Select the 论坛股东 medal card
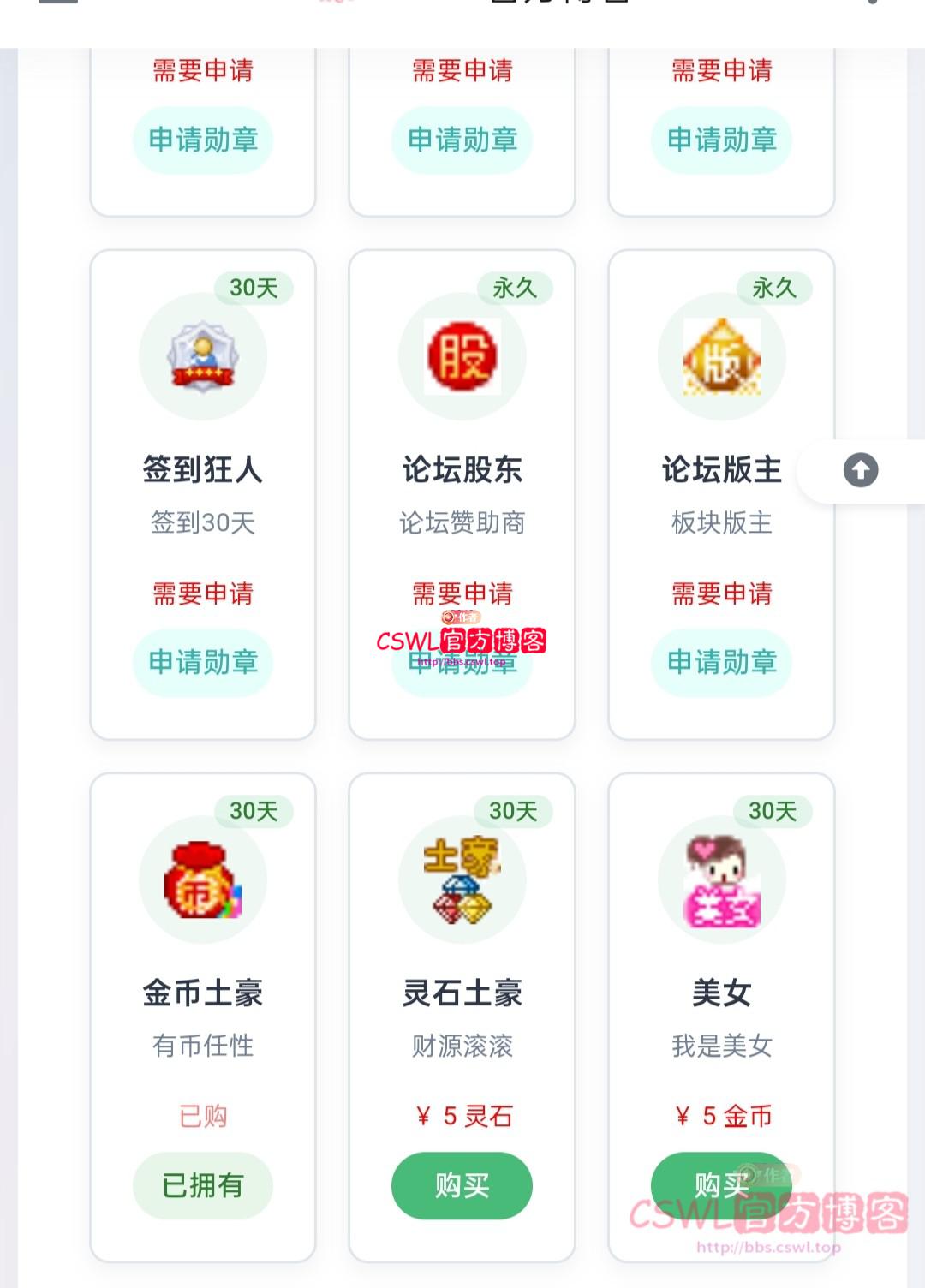Viewport: 925px width, 1288px height. point(462,492)
